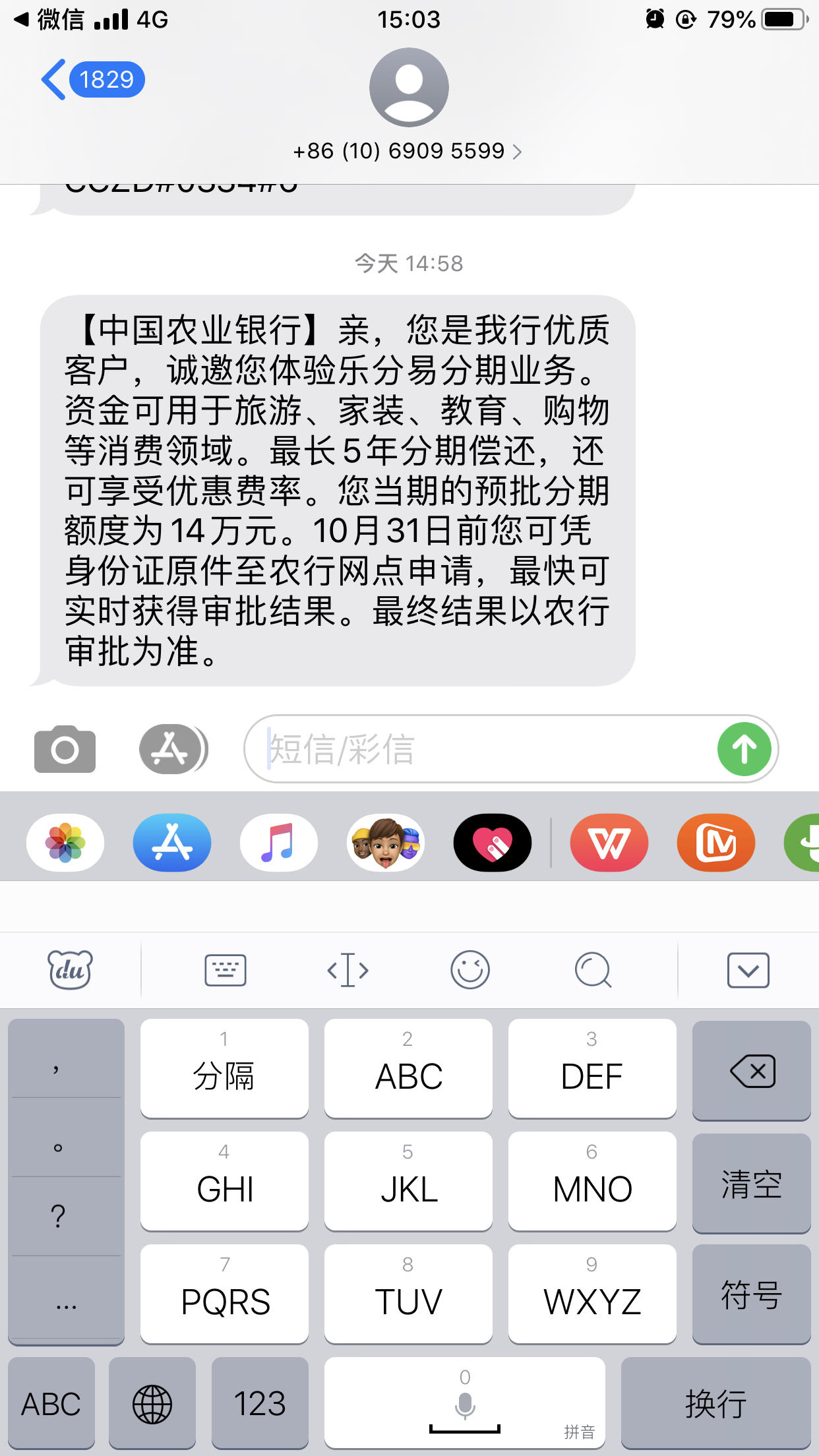This screenshot has height=1456, width=819.
Task: Collapse the keyboard with the down arrow
Action: (x=748, y=970)
